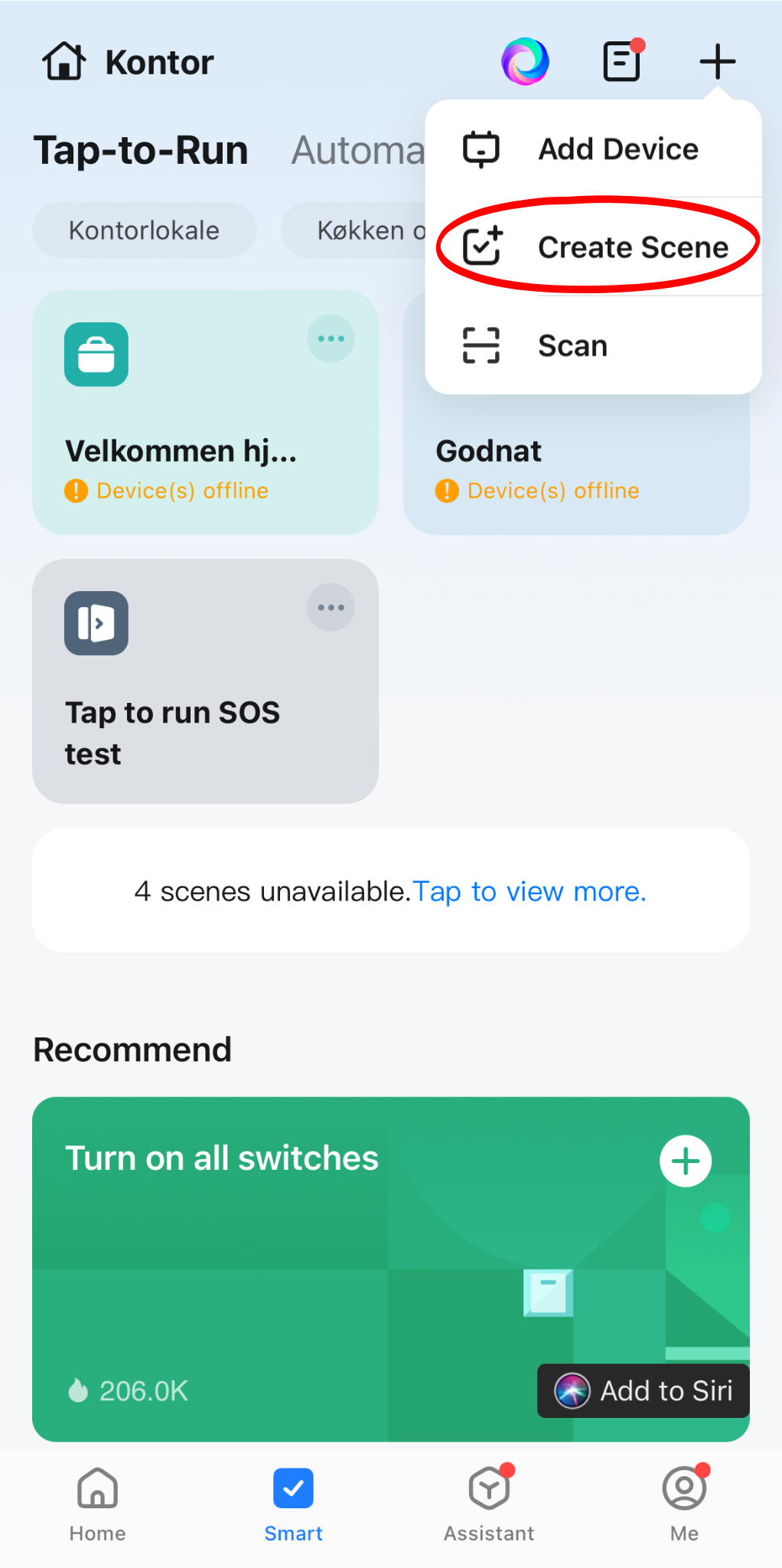Tap the plus icon in the top bar

(717, 62)
